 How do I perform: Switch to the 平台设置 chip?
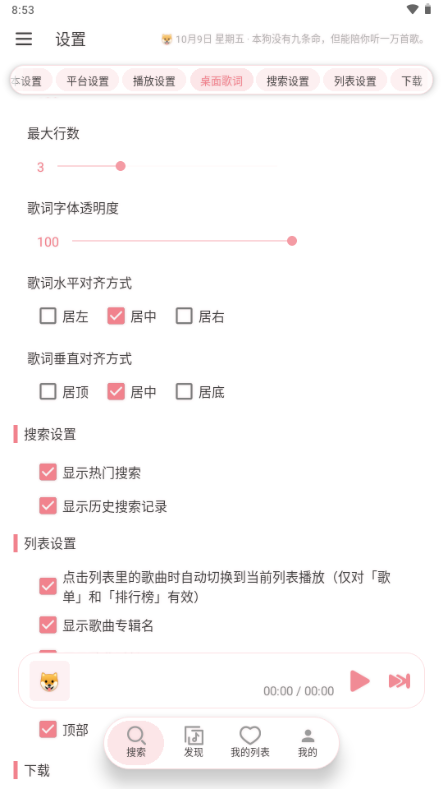tap(88, 81)
